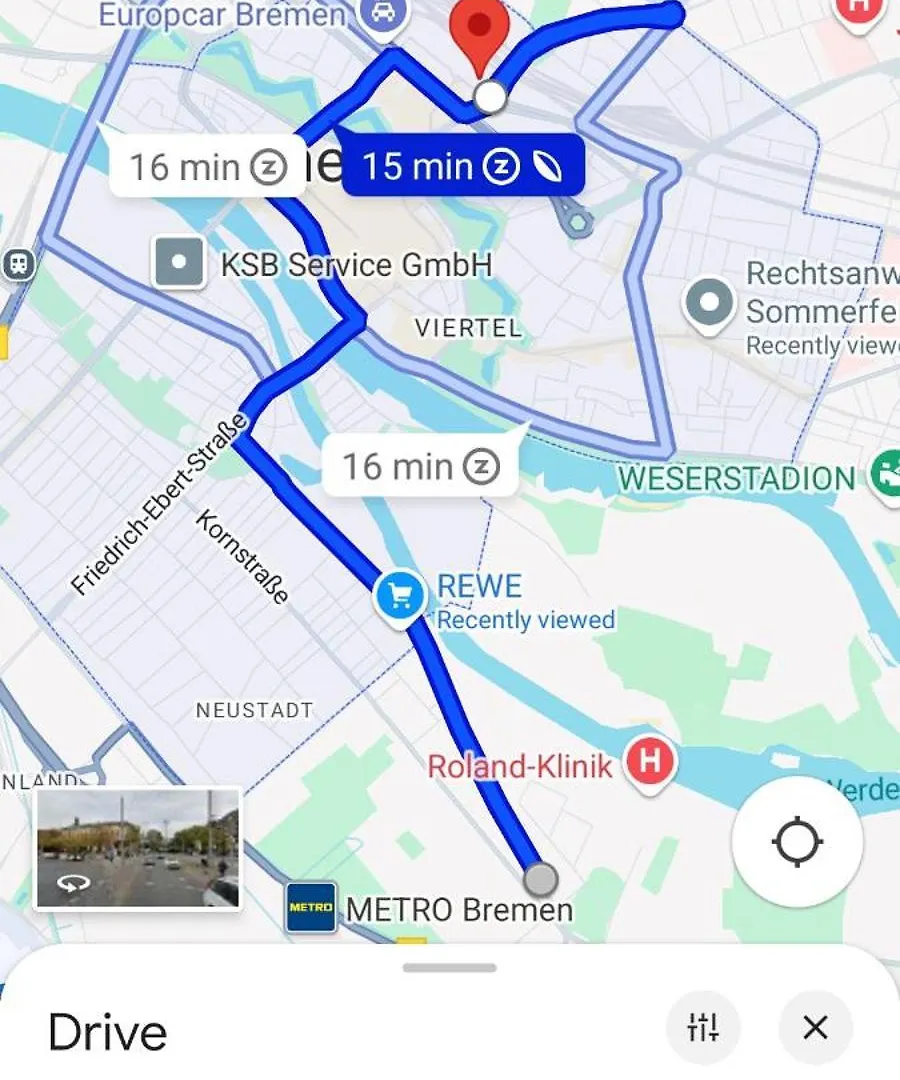900x1080 pixels.
Task: Close the Drive directions panel
Action: pyautogui.click(x=815, y=1027)
